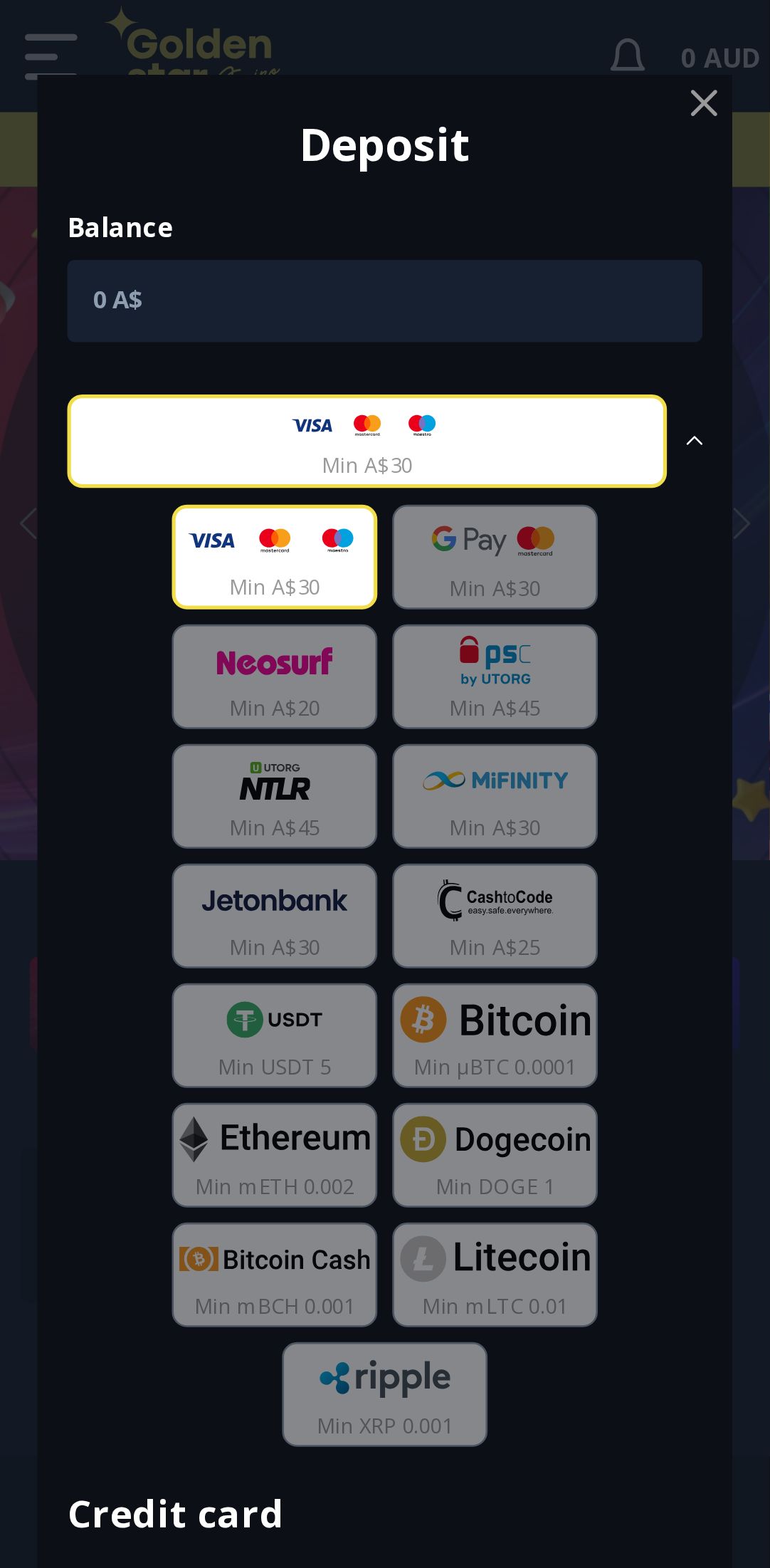Select Jetonbank payment method
This screenshot has height=1568, width=770.
pos(275,916)
